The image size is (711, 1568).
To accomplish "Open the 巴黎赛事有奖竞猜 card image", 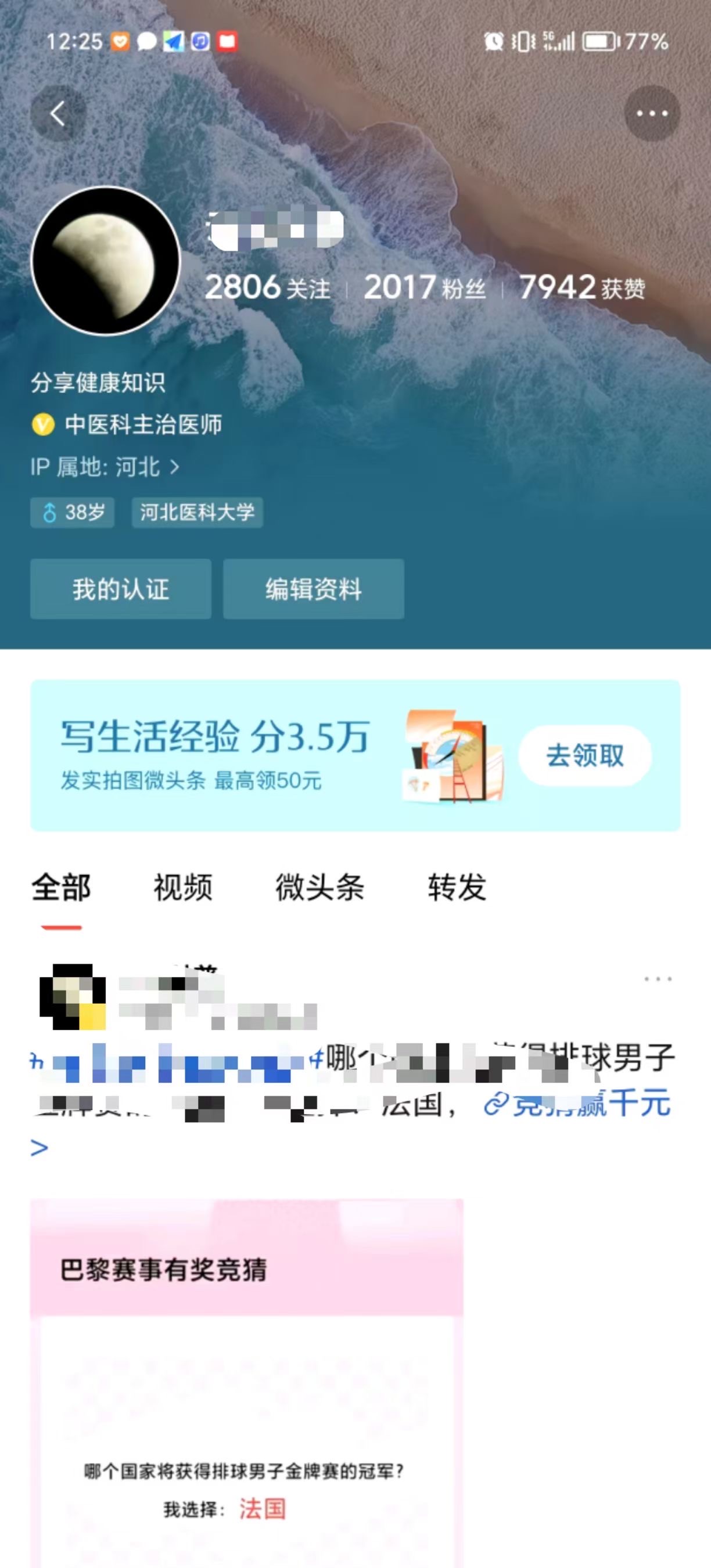I will (247, 1383).
